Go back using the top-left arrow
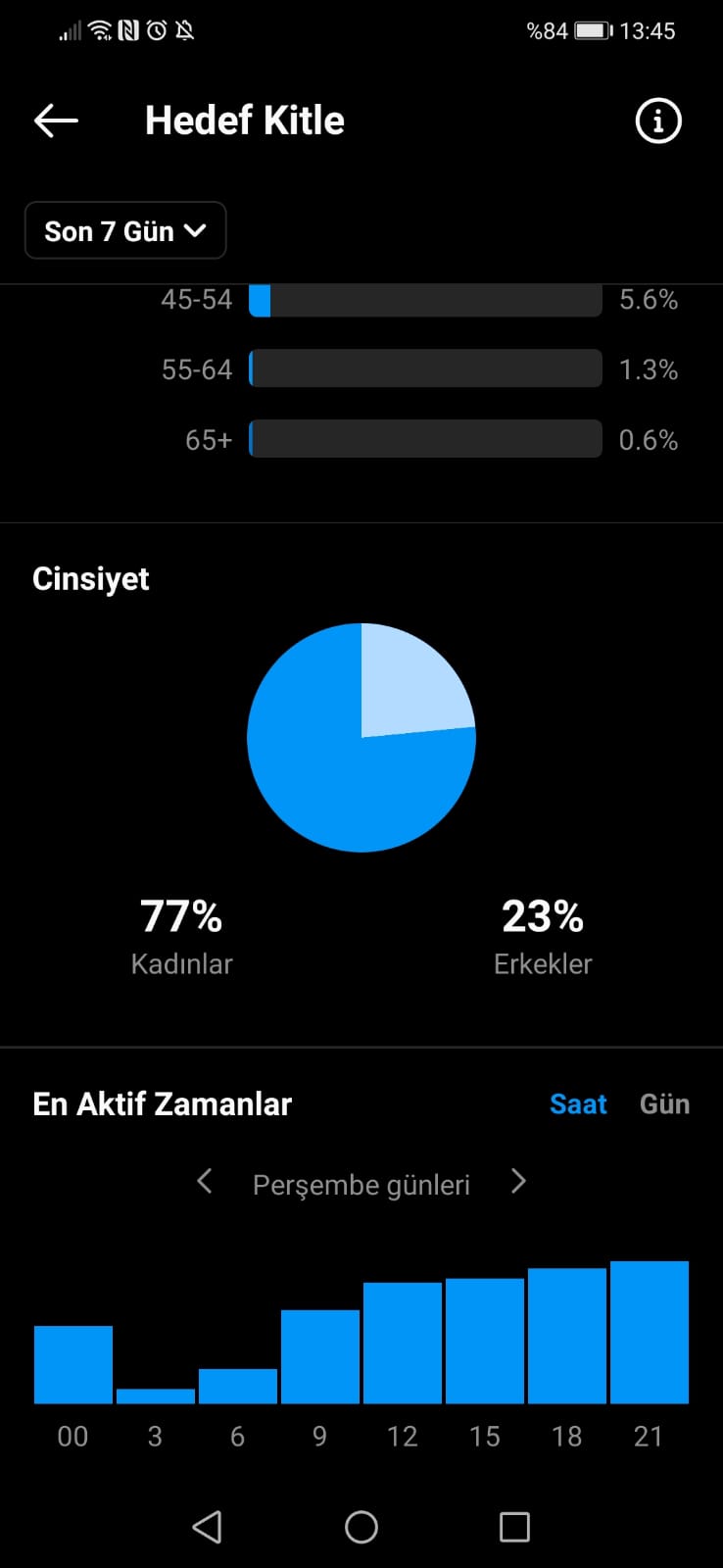The image size is (723, 1568). 56,121
